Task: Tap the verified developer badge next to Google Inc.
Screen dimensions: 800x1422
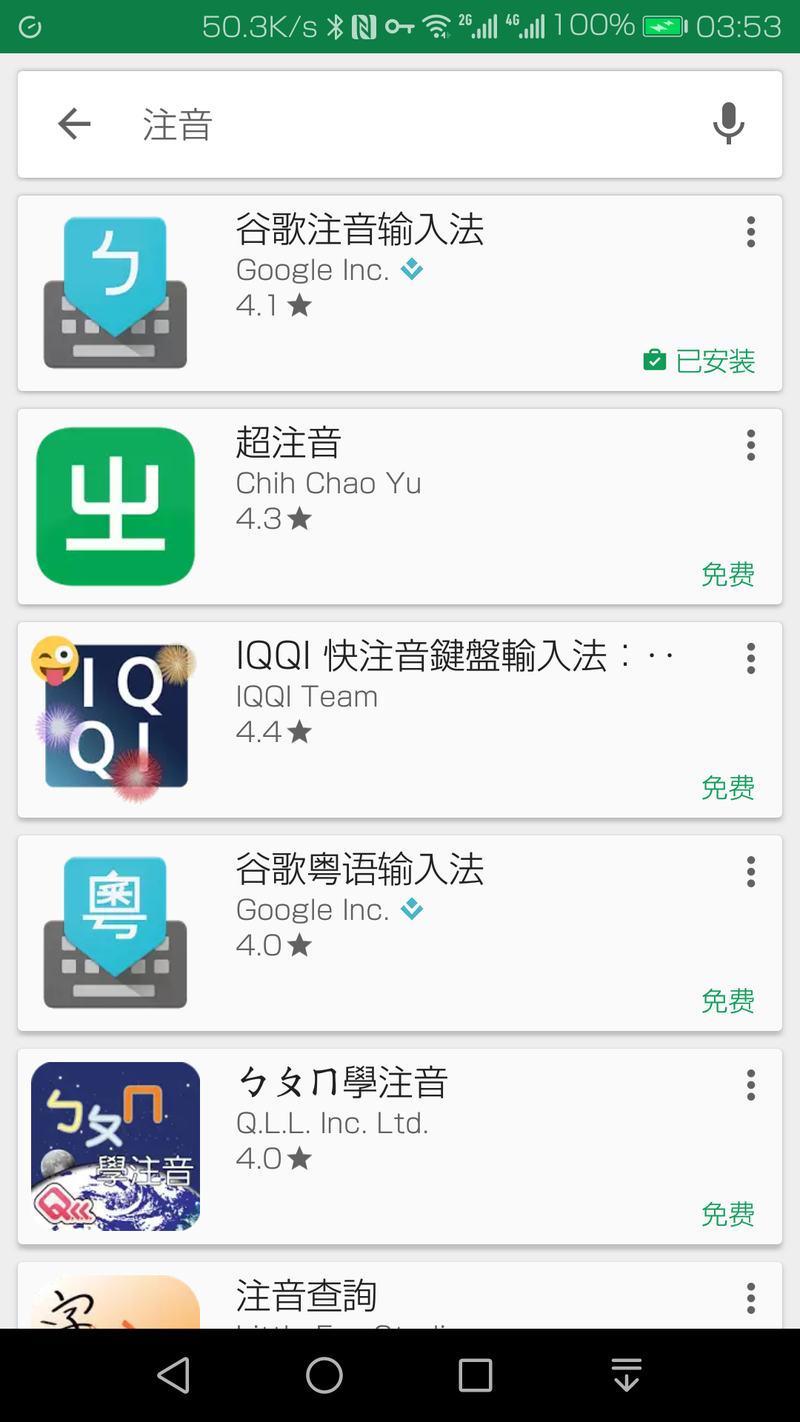Action: click(x=411, y=268)
